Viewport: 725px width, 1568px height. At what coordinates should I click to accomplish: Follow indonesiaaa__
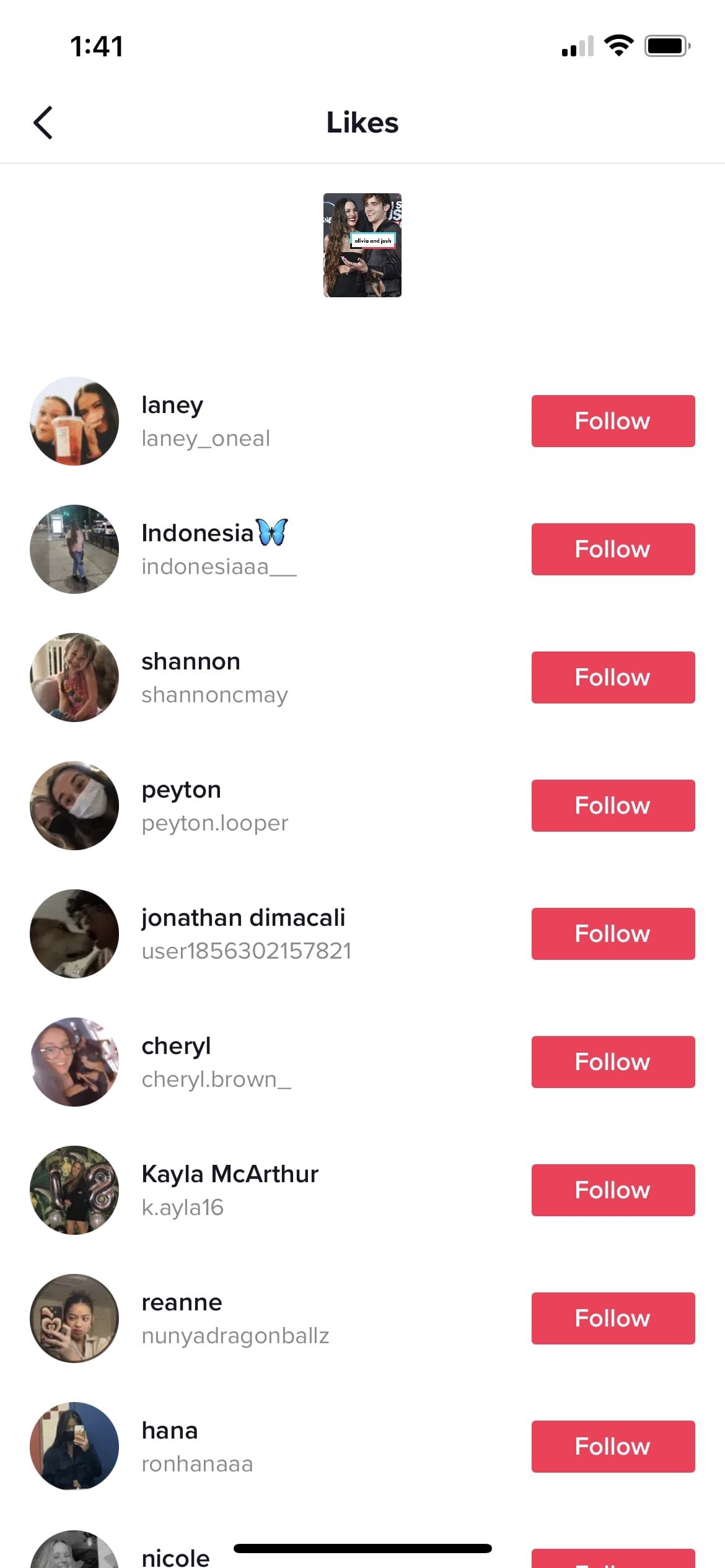pyautogui.click(x=612, y=549)
